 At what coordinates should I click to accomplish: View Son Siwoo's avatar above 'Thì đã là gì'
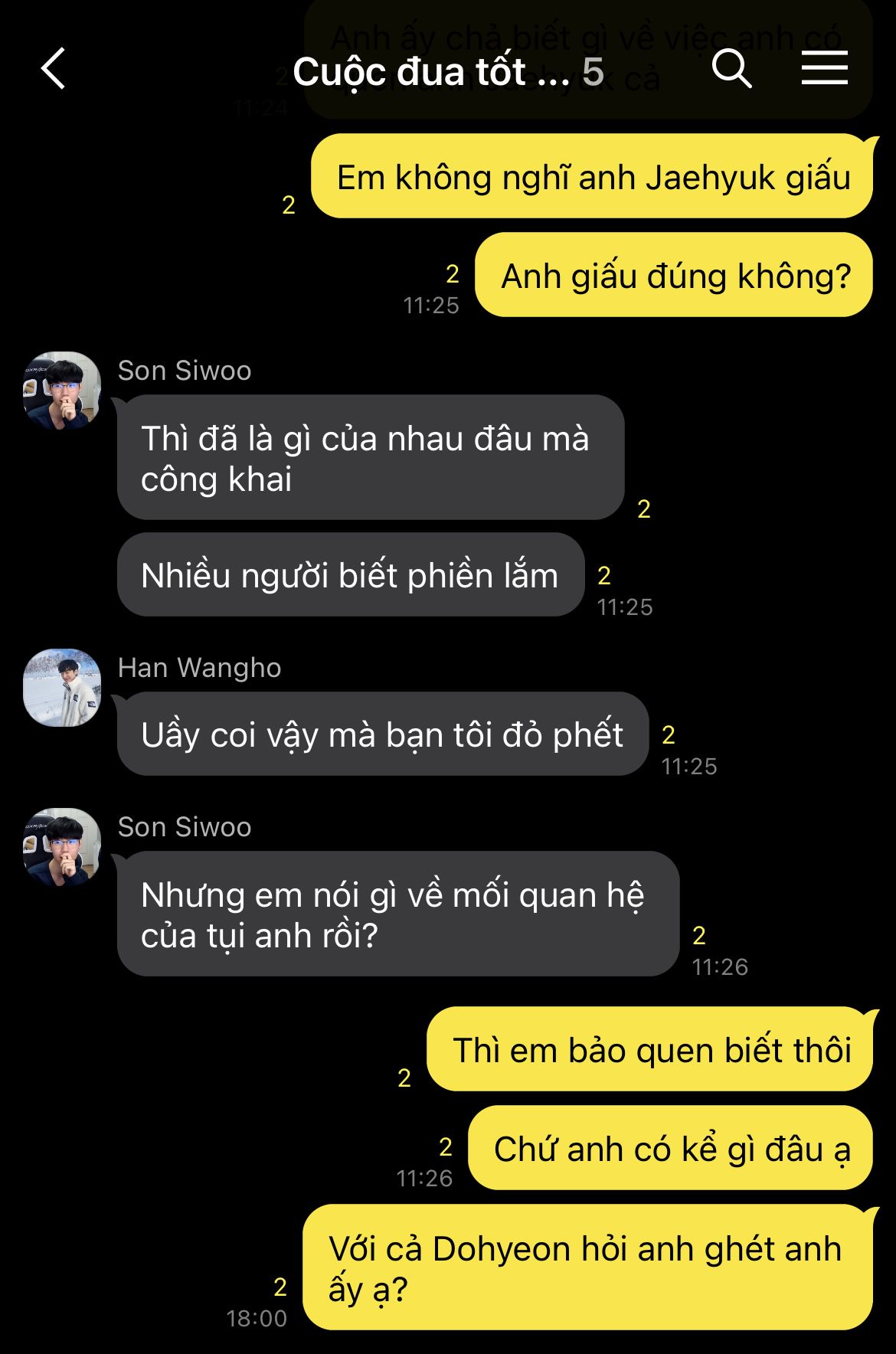click(x=62, y=390)
